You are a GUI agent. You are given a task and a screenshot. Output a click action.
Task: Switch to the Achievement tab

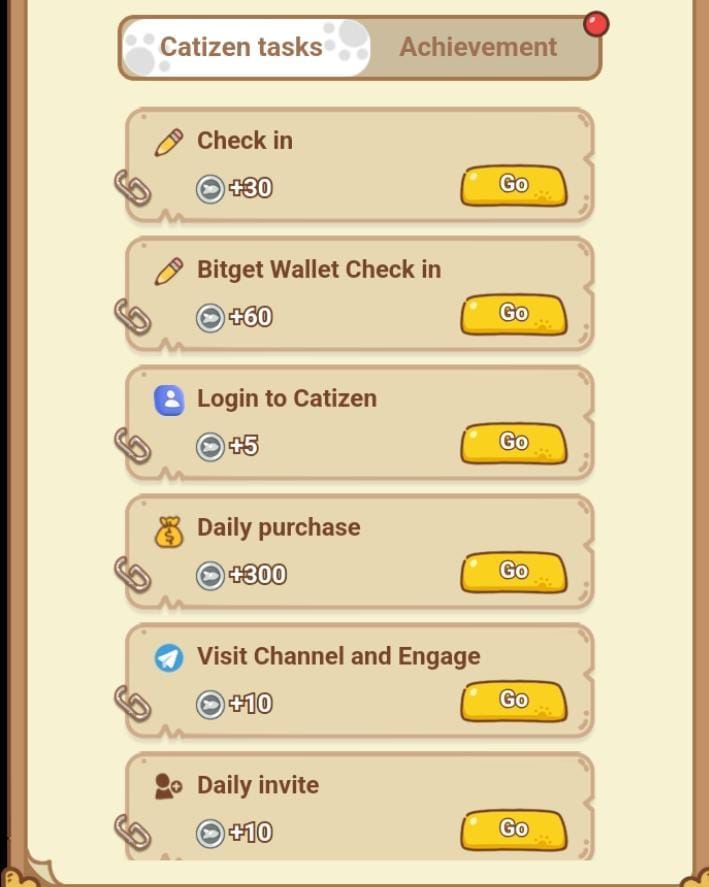tap(478, 47)
